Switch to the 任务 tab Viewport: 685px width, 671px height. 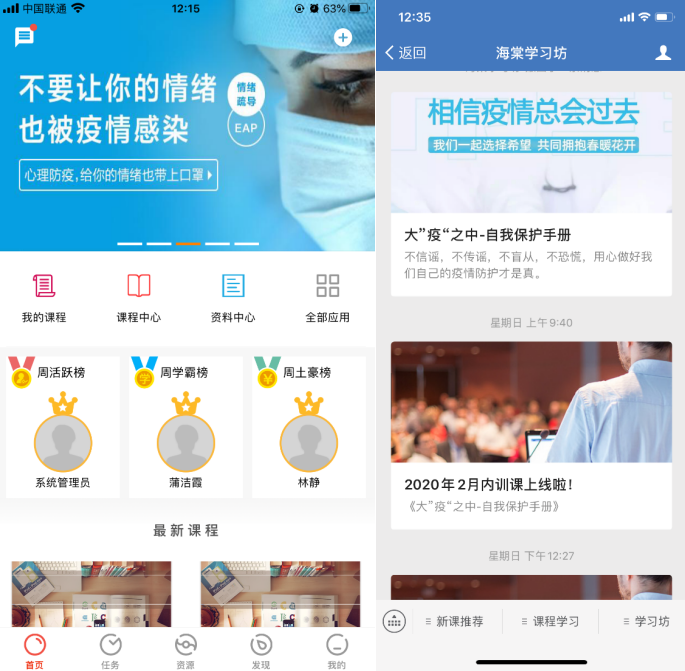(x=110, y=650)
